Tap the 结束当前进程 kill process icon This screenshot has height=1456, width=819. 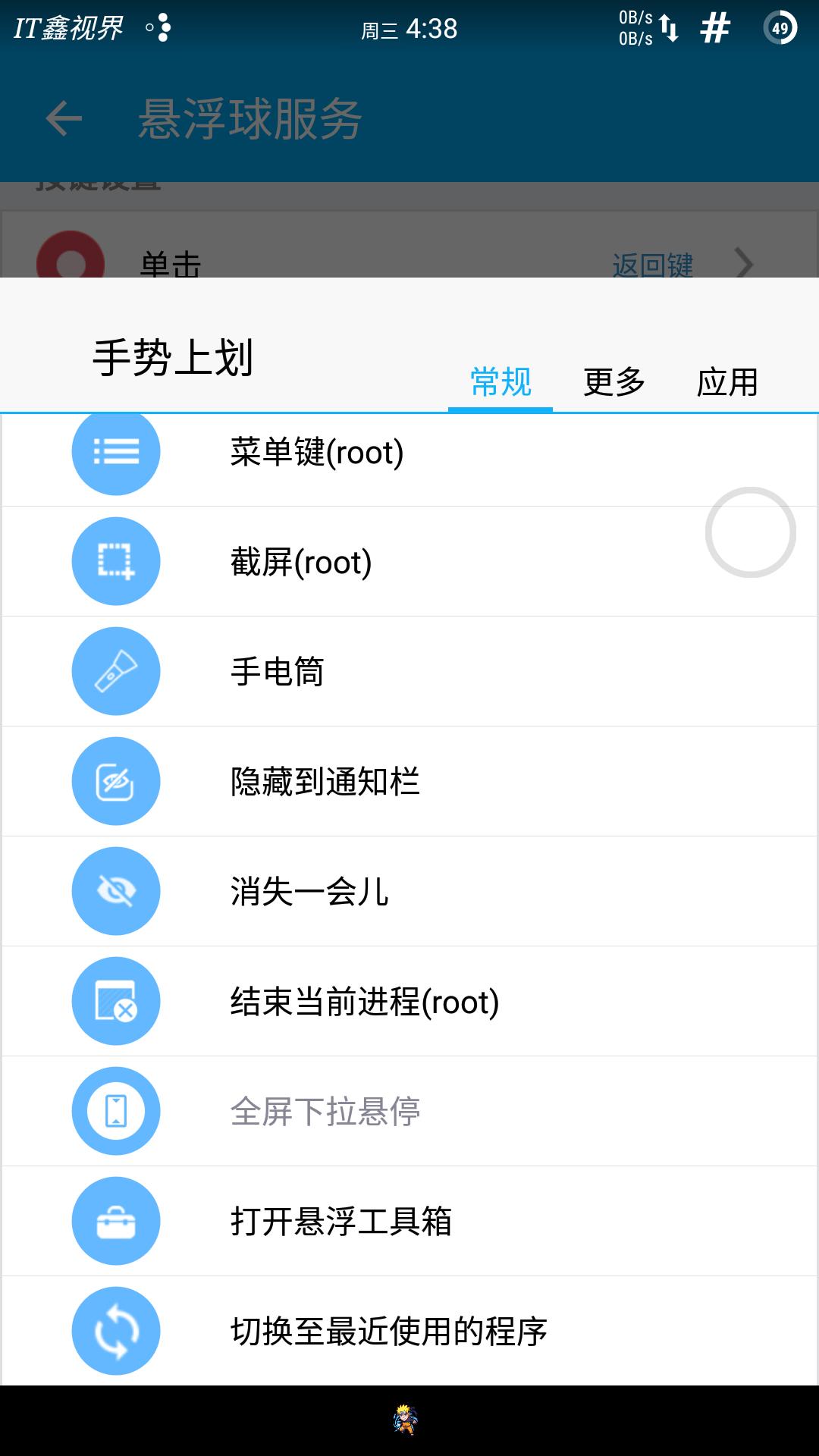click(115, 1001)
